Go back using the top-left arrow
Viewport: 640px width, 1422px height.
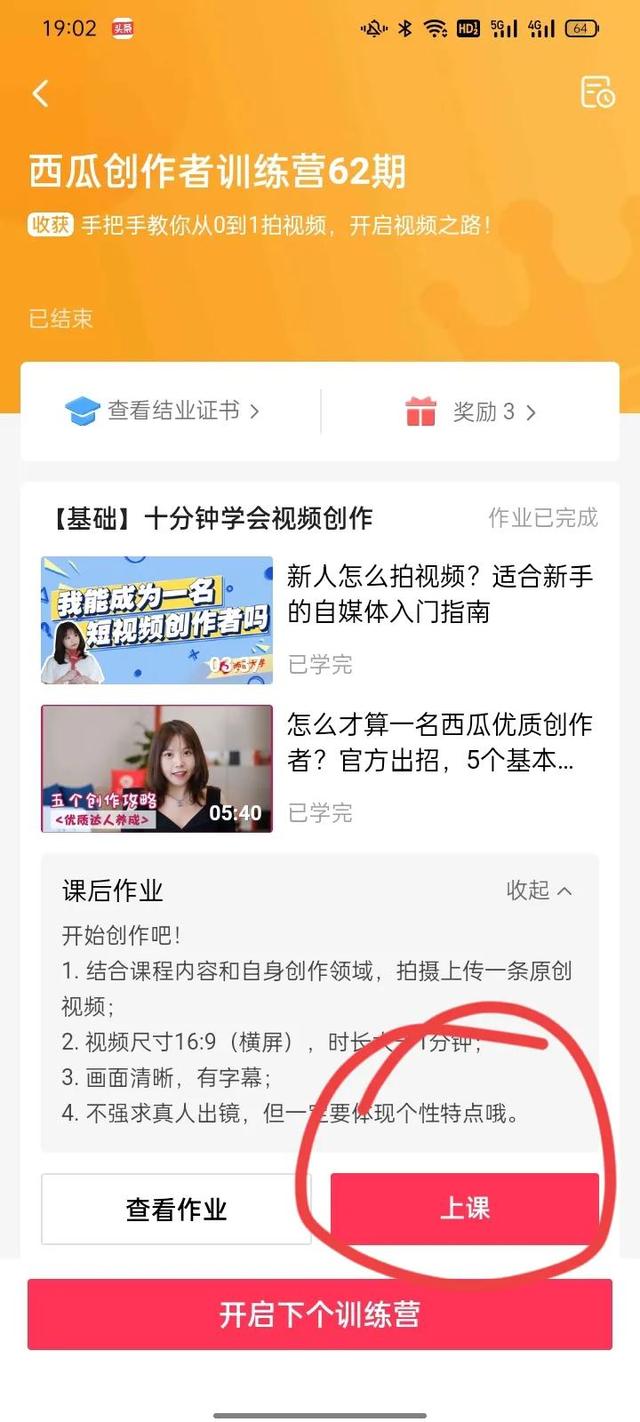click(41, 94)
